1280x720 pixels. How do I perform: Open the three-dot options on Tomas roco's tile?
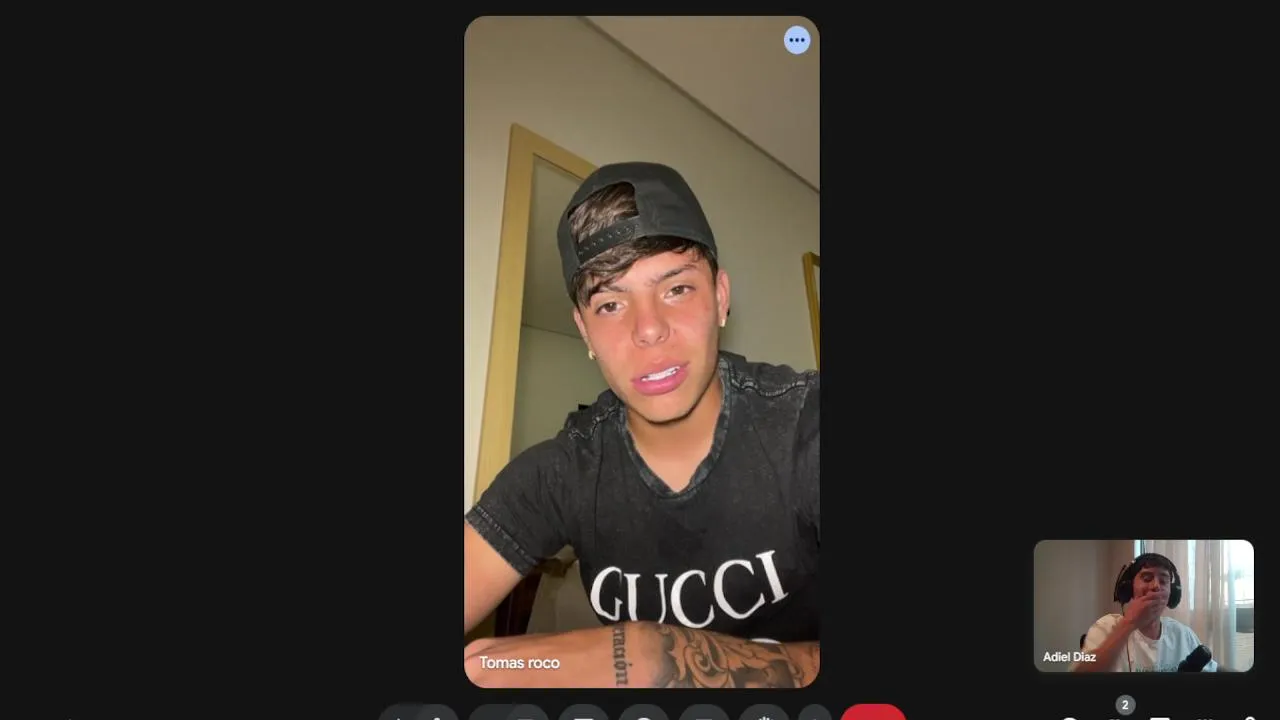click(x=797, y=40)
